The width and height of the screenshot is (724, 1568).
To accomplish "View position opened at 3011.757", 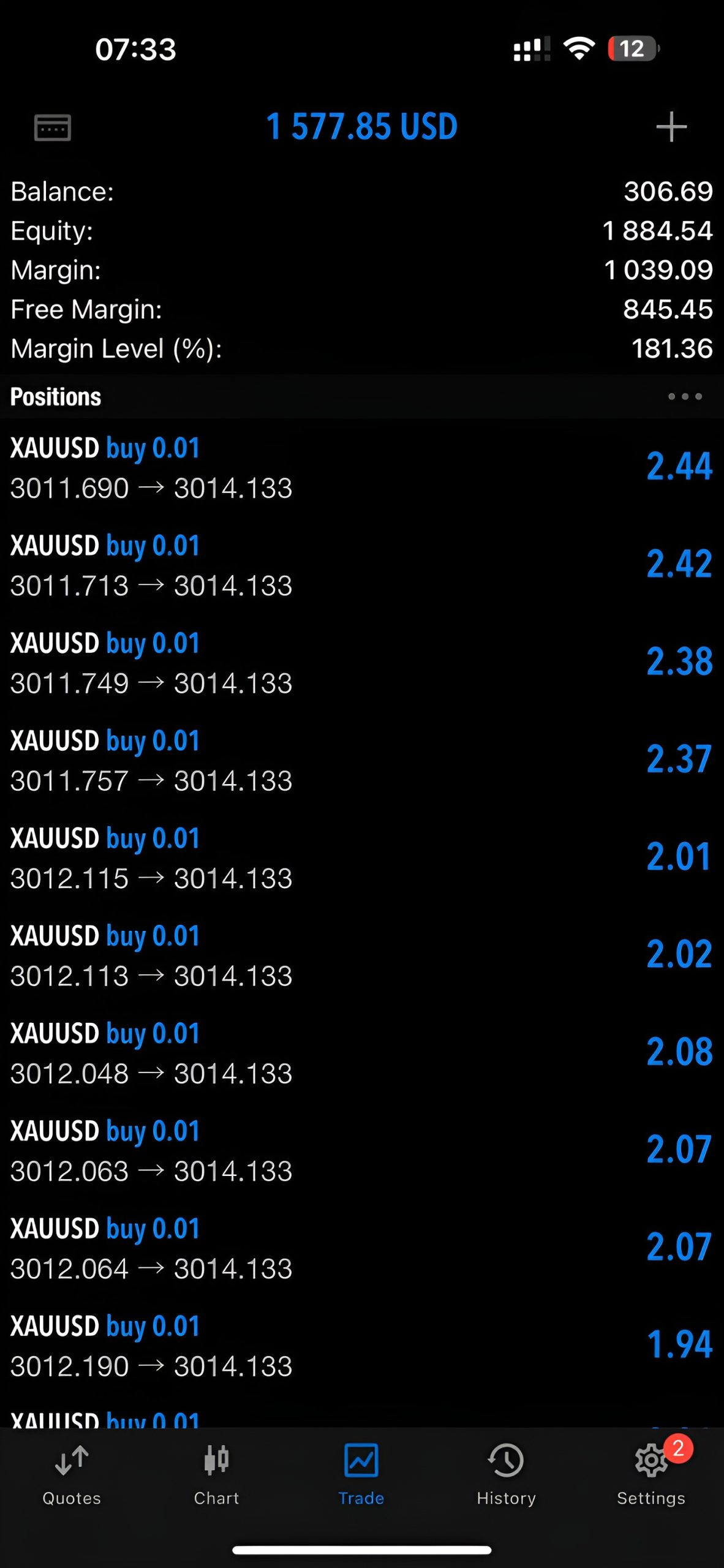I will coord(361,759).
